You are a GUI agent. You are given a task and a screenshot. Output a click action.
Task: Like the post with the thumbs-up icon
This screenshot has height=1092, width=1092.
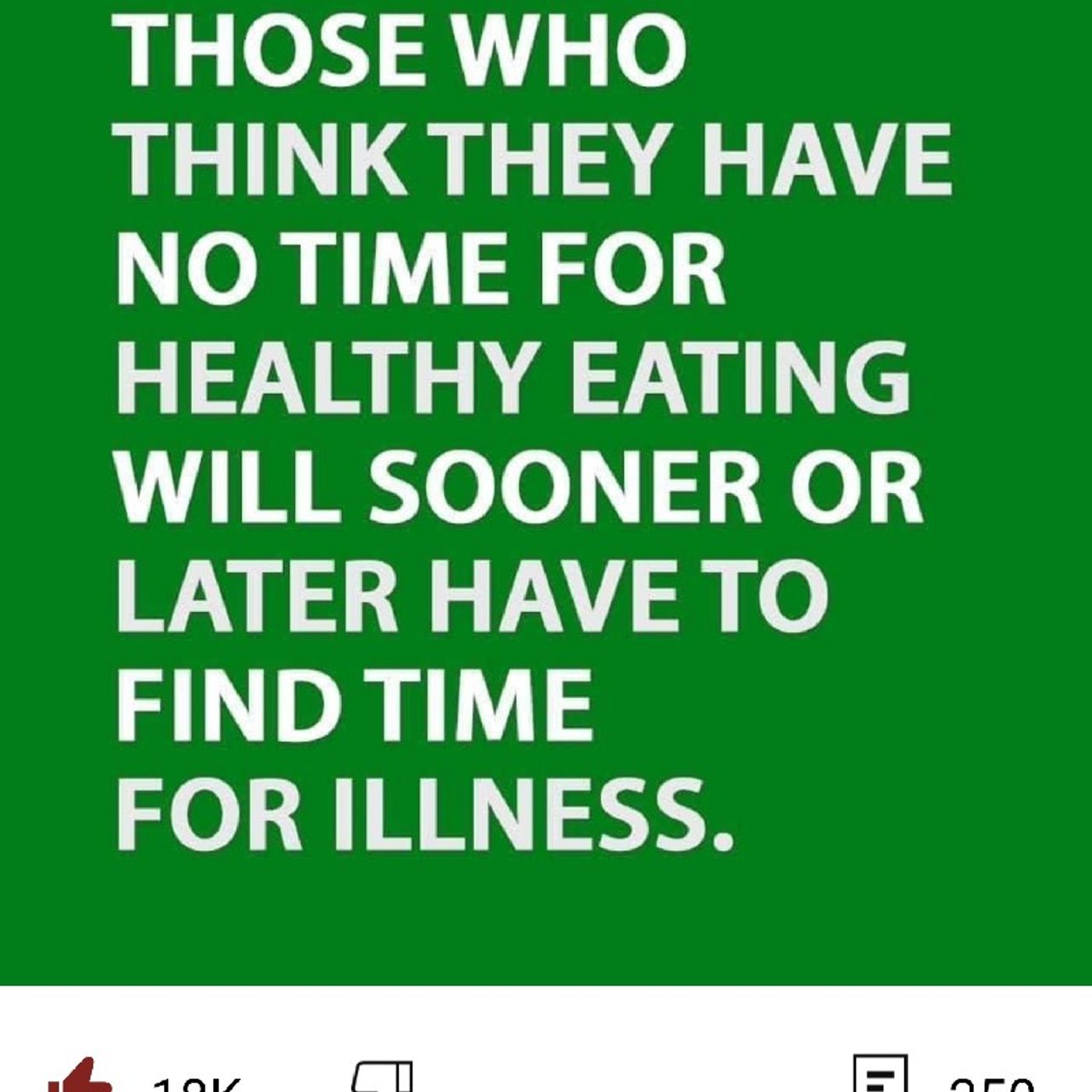[82, 1079]
